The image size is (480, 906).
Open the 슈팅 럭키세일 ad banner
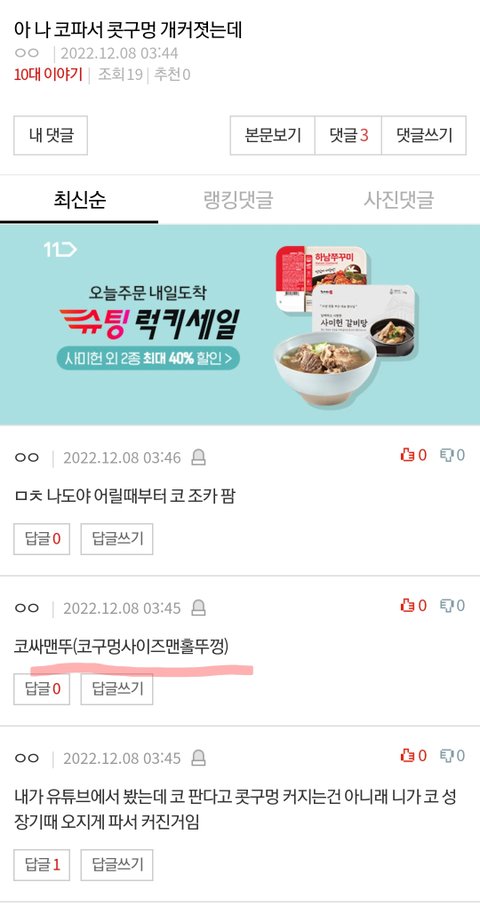pos(240,325)
